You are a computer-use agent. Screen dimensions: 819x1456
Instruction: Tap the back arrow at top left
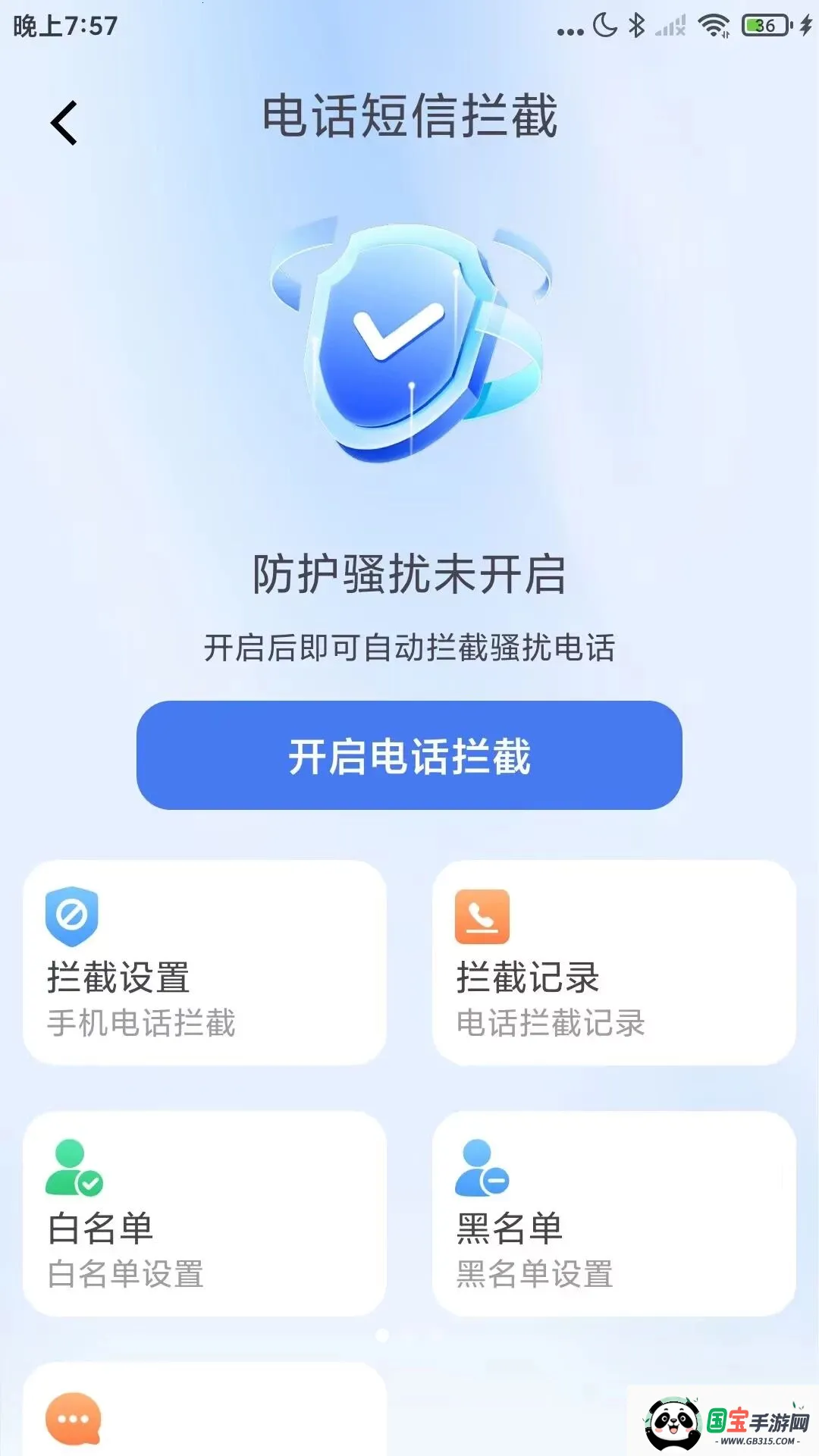[64, 121]
